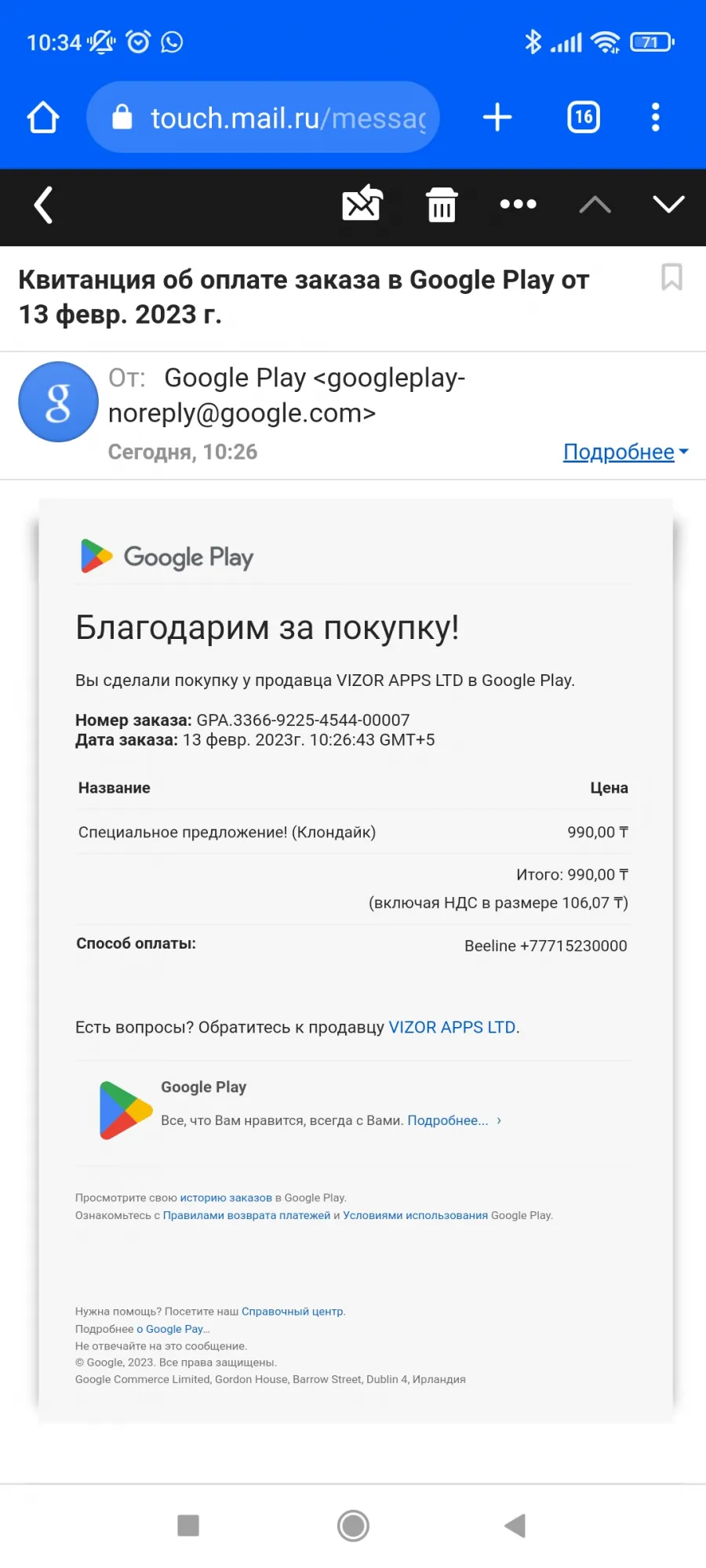
Task: Tap the system home button
Action: coord(353,1526)
